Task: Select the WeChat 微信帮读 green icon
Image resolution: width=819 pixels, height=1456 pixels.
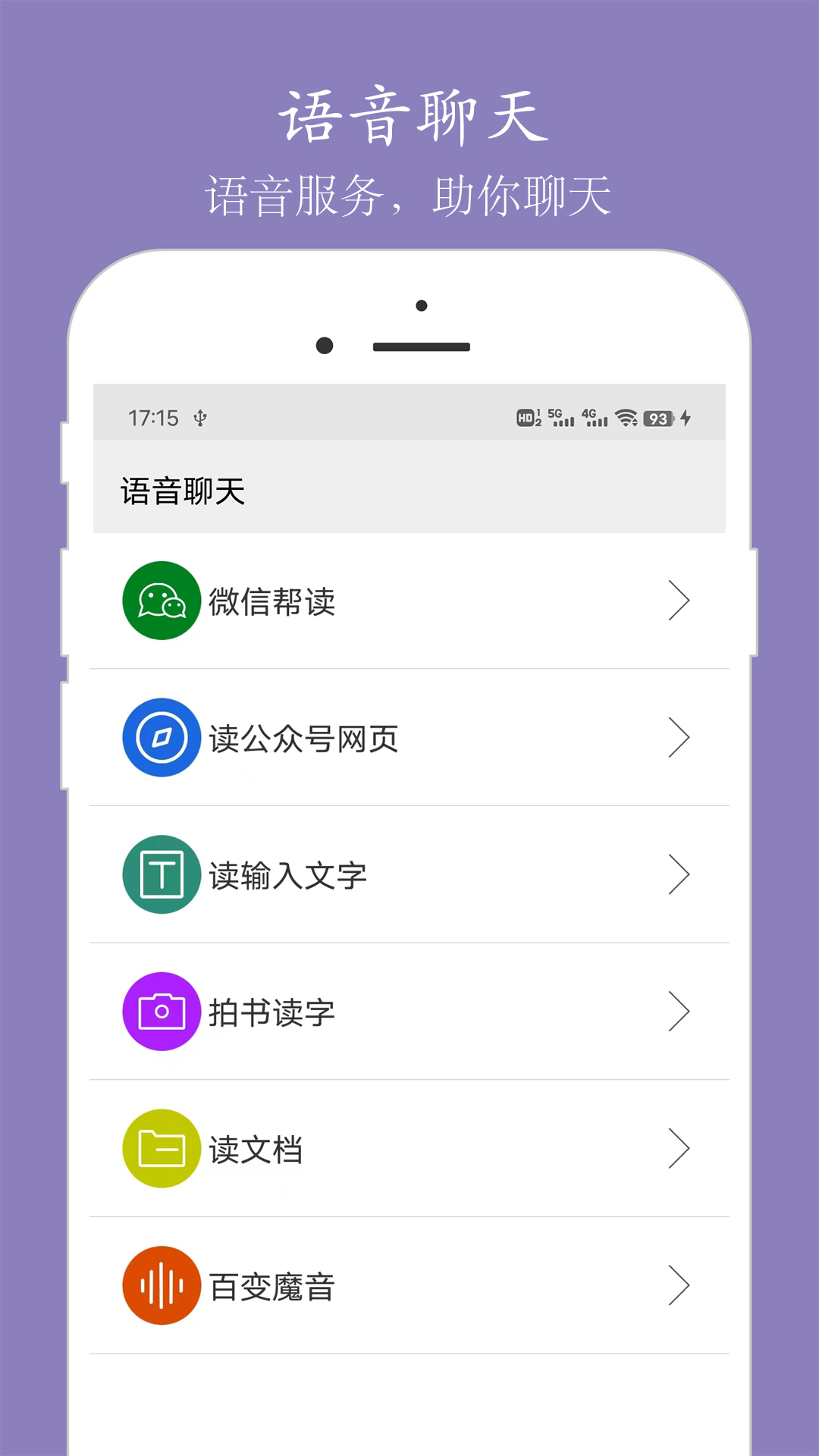Action: point(162,600)
